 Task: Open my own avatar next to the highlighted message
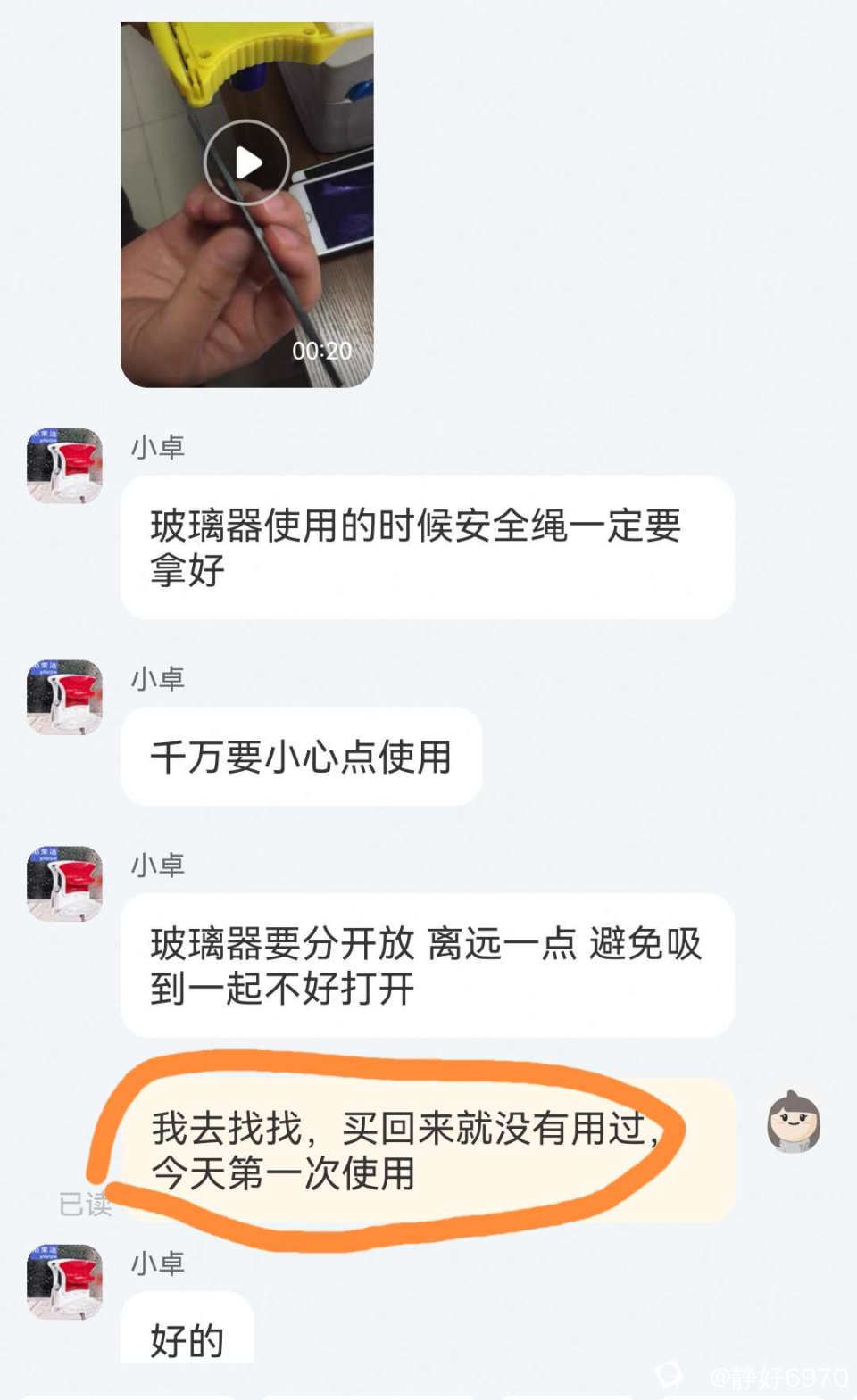pyautogui.click(x=794, y=1121)
